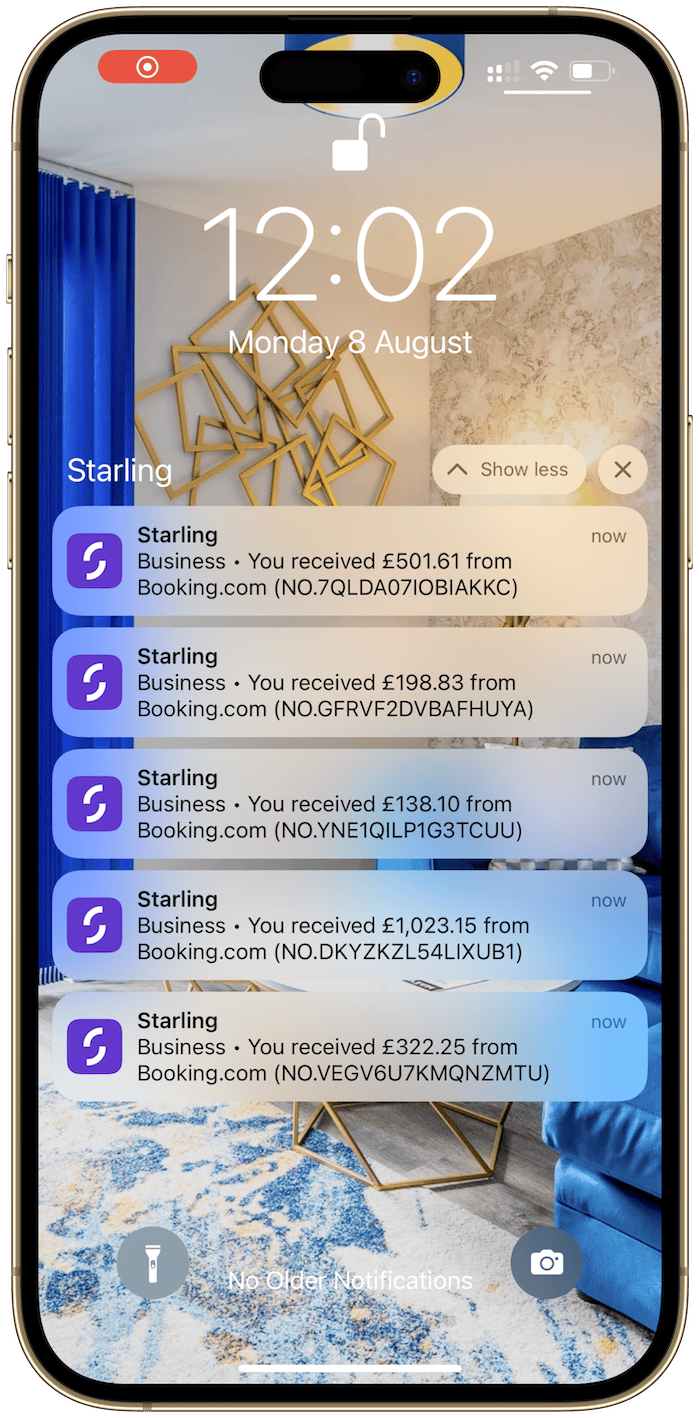Open the £198.83 Starling notification
Viewport: 700px width, 1418px height.
[x=350, y=682]
